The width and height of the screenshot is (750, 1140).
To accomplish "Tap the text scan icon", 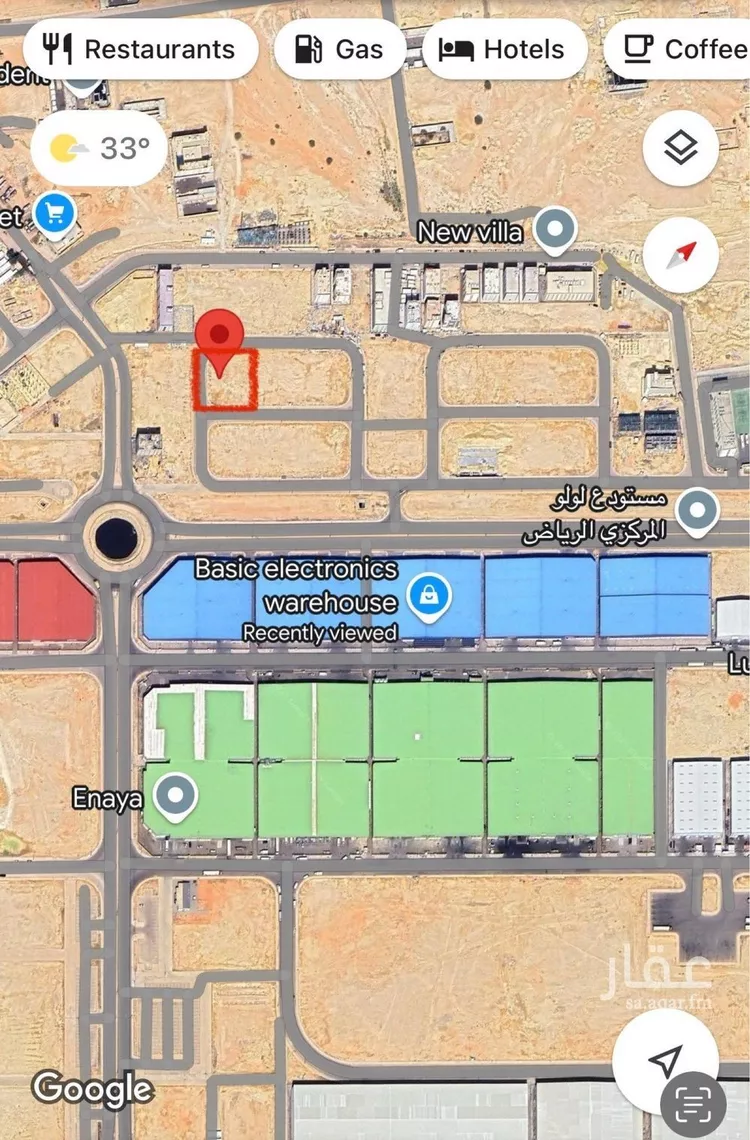I will (x=691, y=1104).
